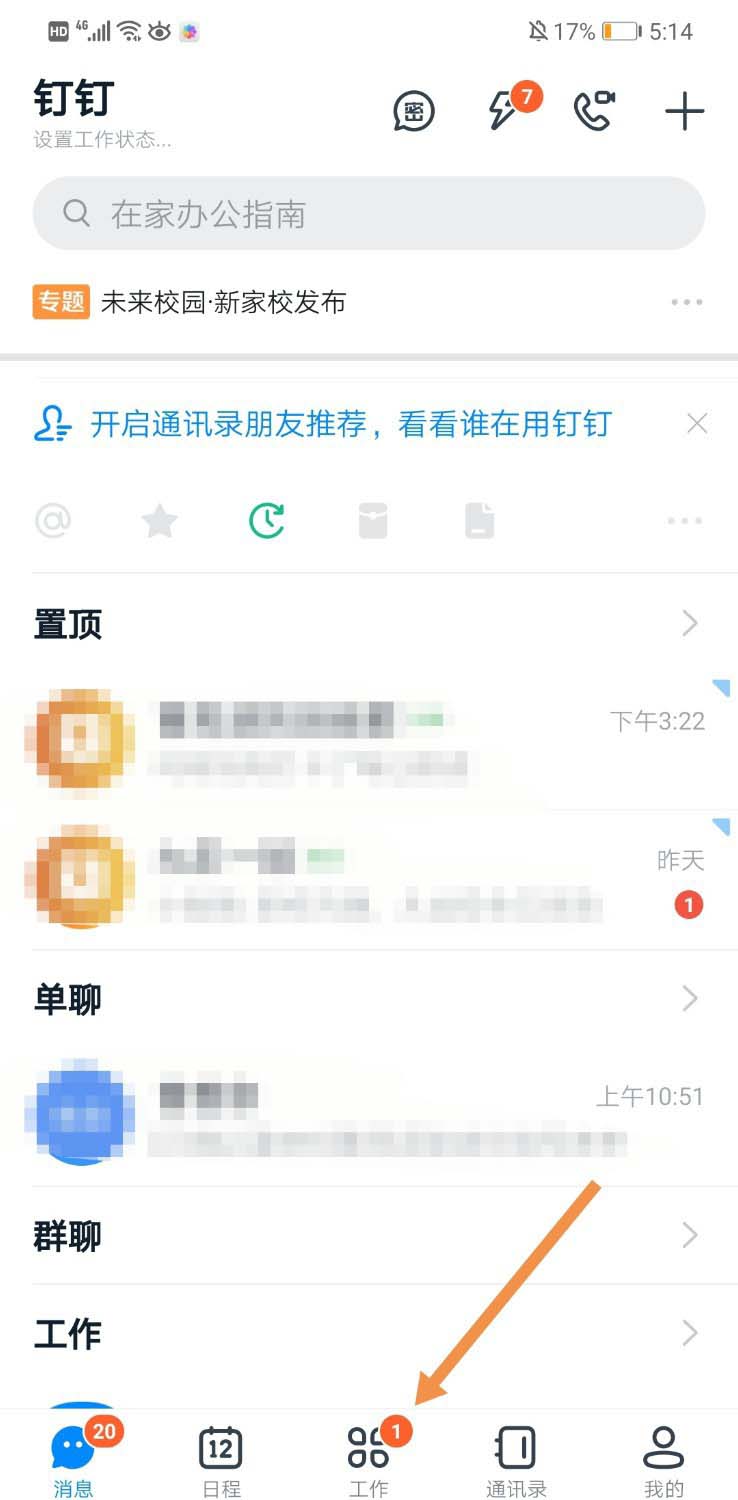
Task: Open the 在家办公指南 search box
Action: pos(368,214)
